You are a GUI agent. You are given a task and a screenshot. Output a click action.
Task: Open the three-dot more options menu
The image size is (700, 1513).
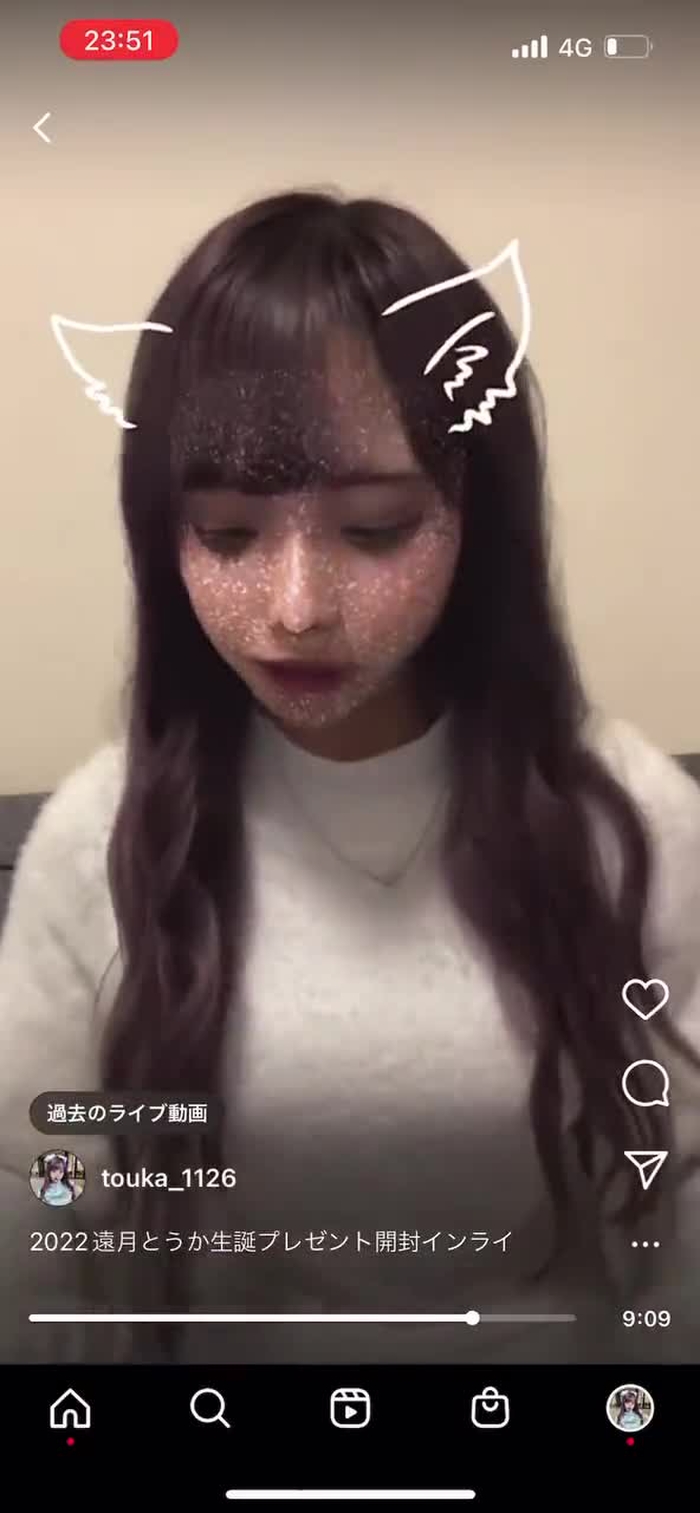pos(645,1245)
